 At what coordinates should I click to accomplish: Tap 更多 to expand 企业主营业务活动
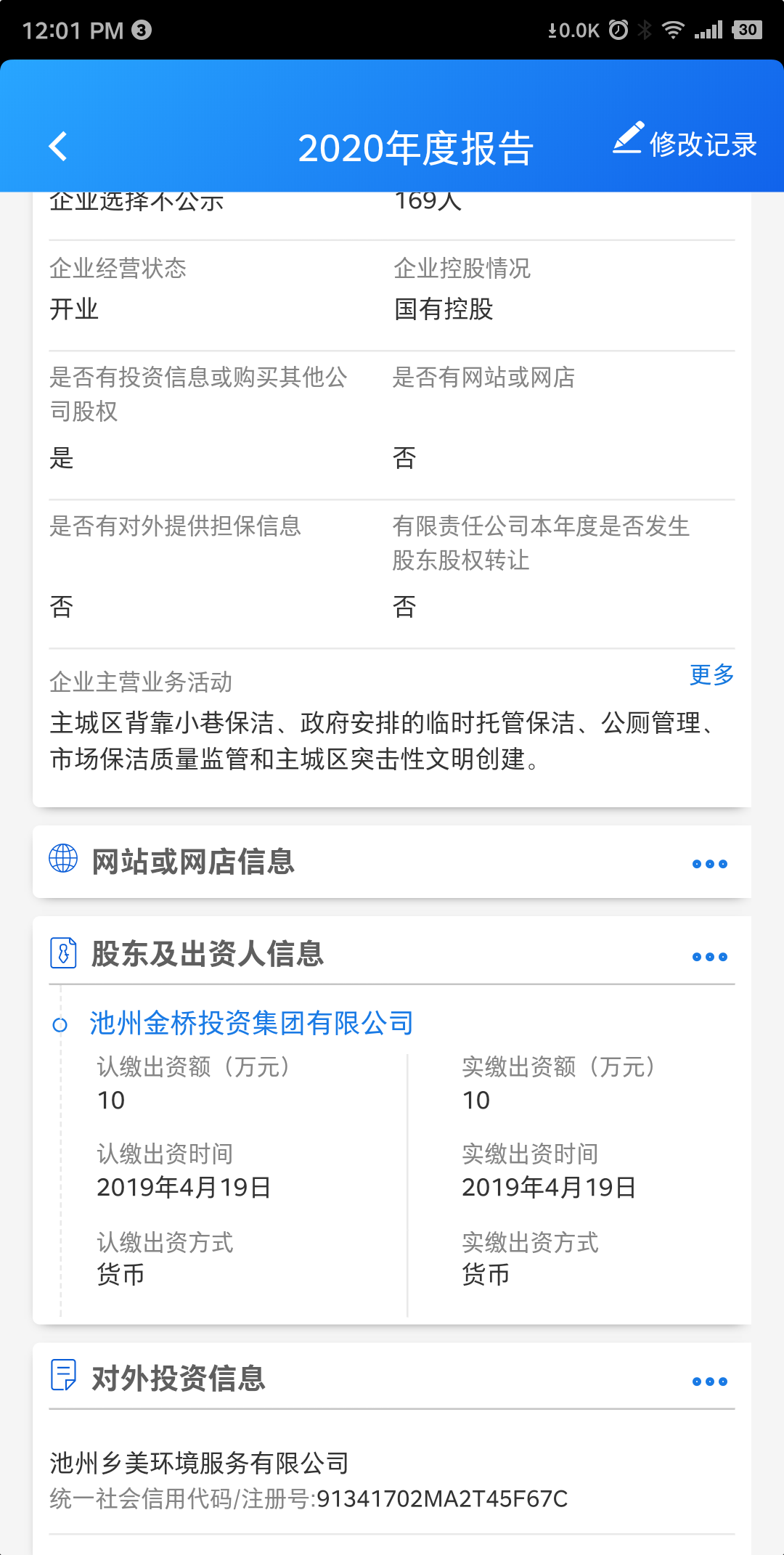click(x=711, y=674)
